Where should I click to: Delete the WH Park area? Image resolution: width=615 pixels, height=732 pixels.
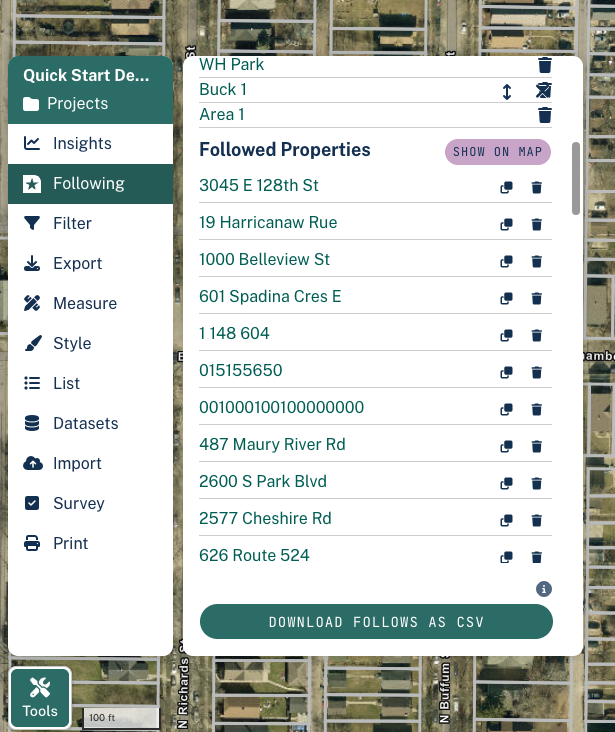(544, 65)
